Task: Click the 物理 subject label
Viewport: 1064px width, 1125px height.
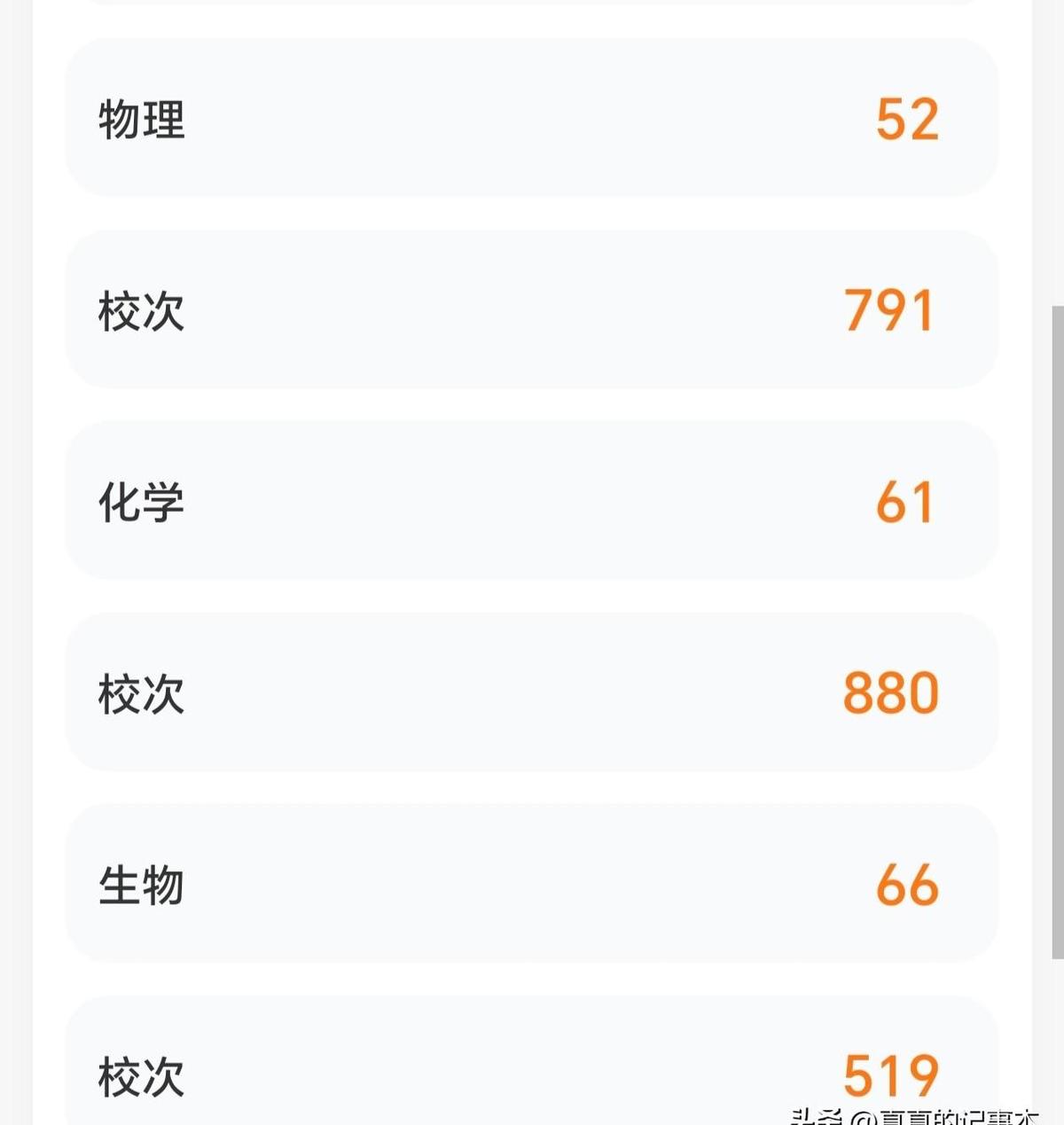Action: (x=142, y=120)
